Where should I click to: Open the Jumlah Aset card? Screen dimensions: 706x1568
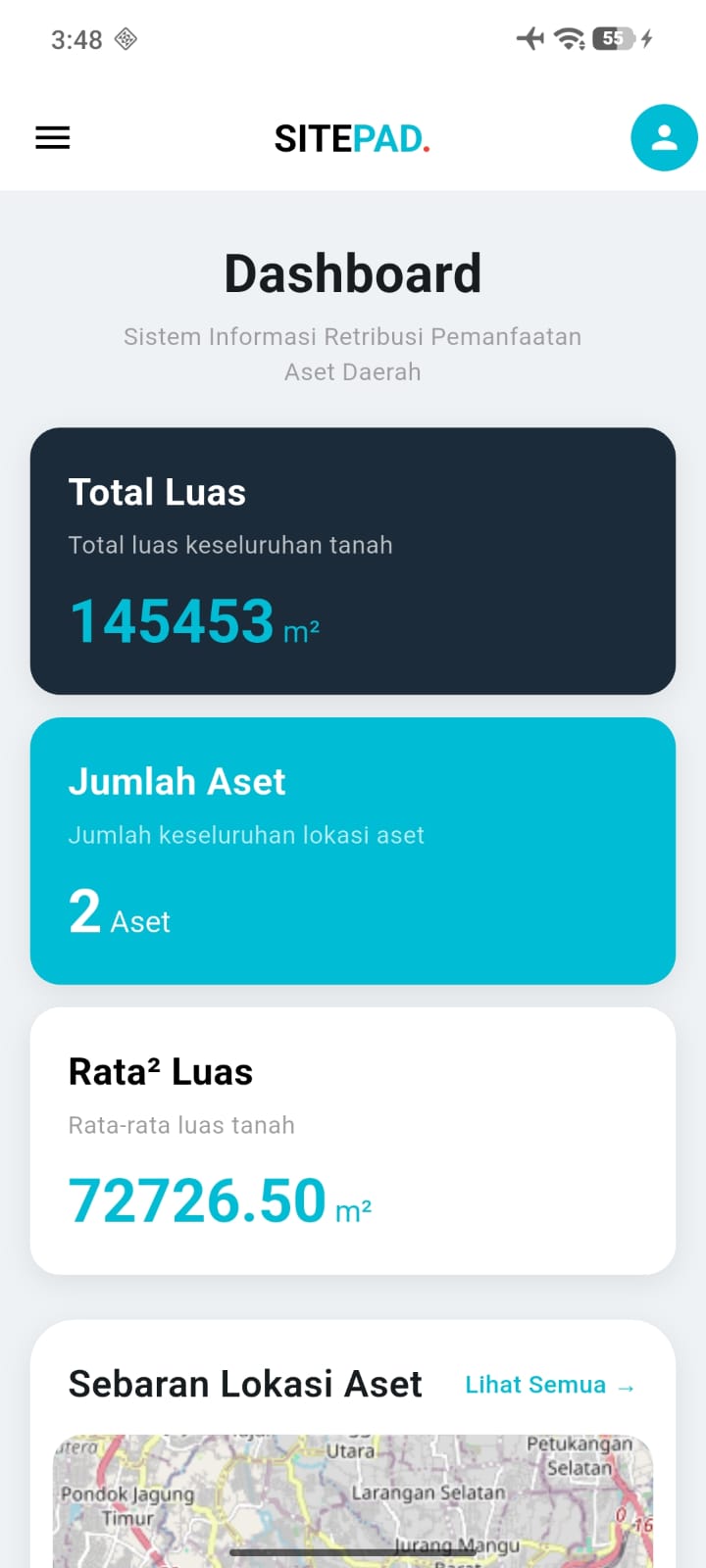coord(353,851)
